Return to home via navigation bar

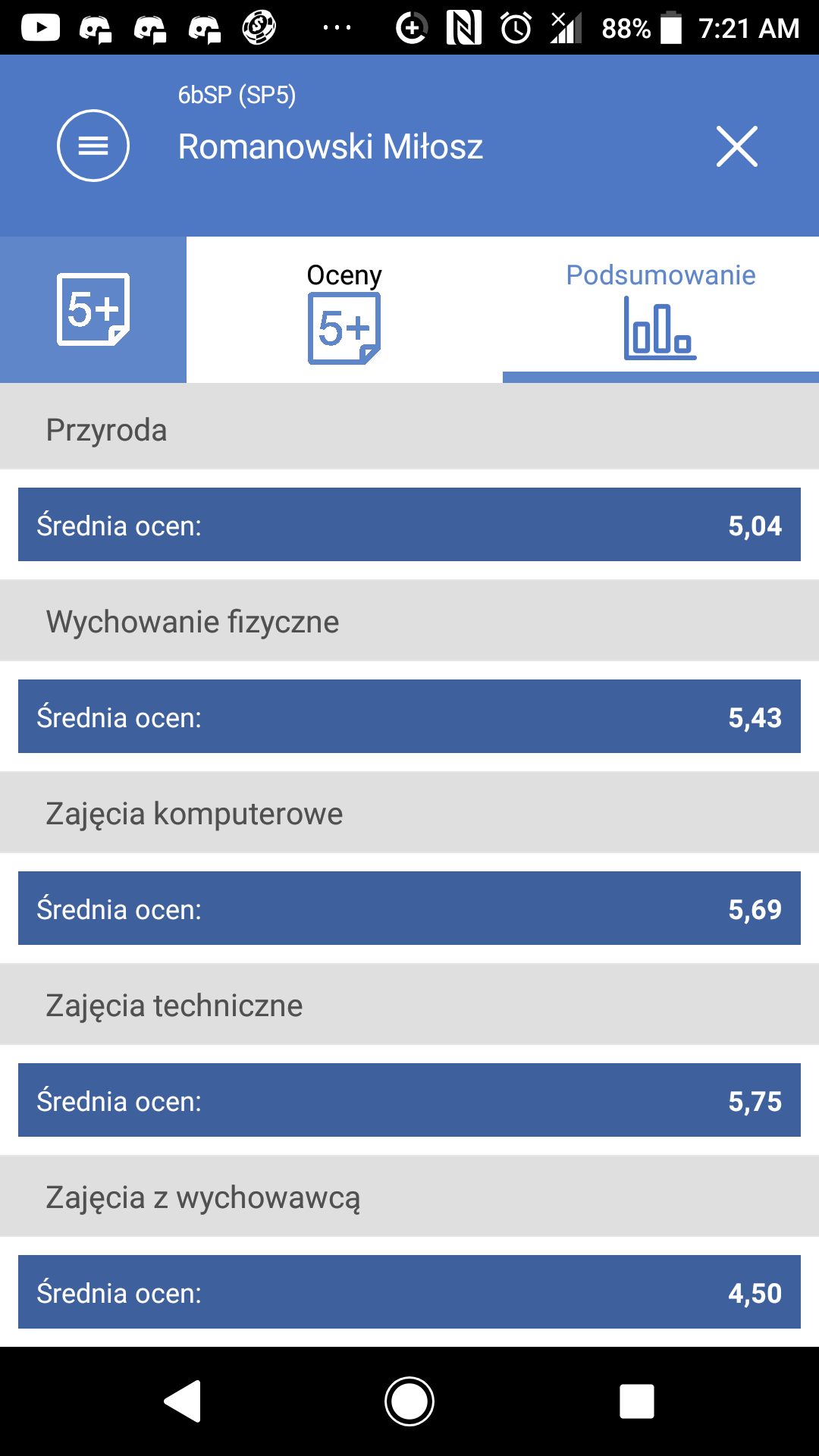tap(409, 1401)
